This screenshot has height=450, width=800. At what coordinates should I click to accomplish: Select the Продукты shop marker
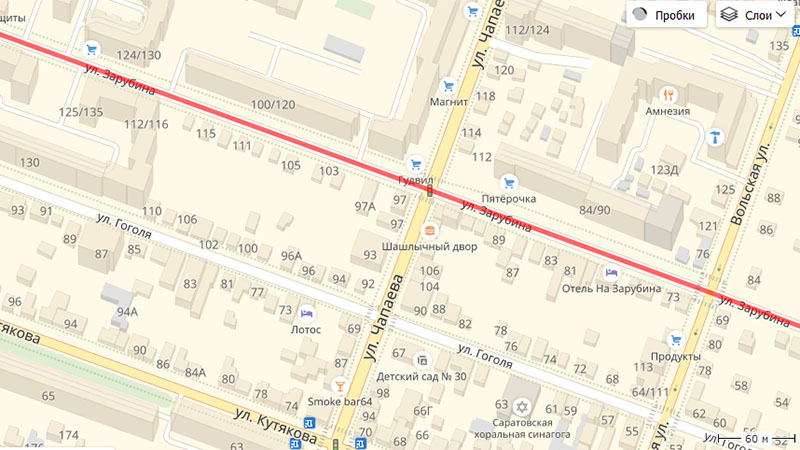(x=676, y=340)
